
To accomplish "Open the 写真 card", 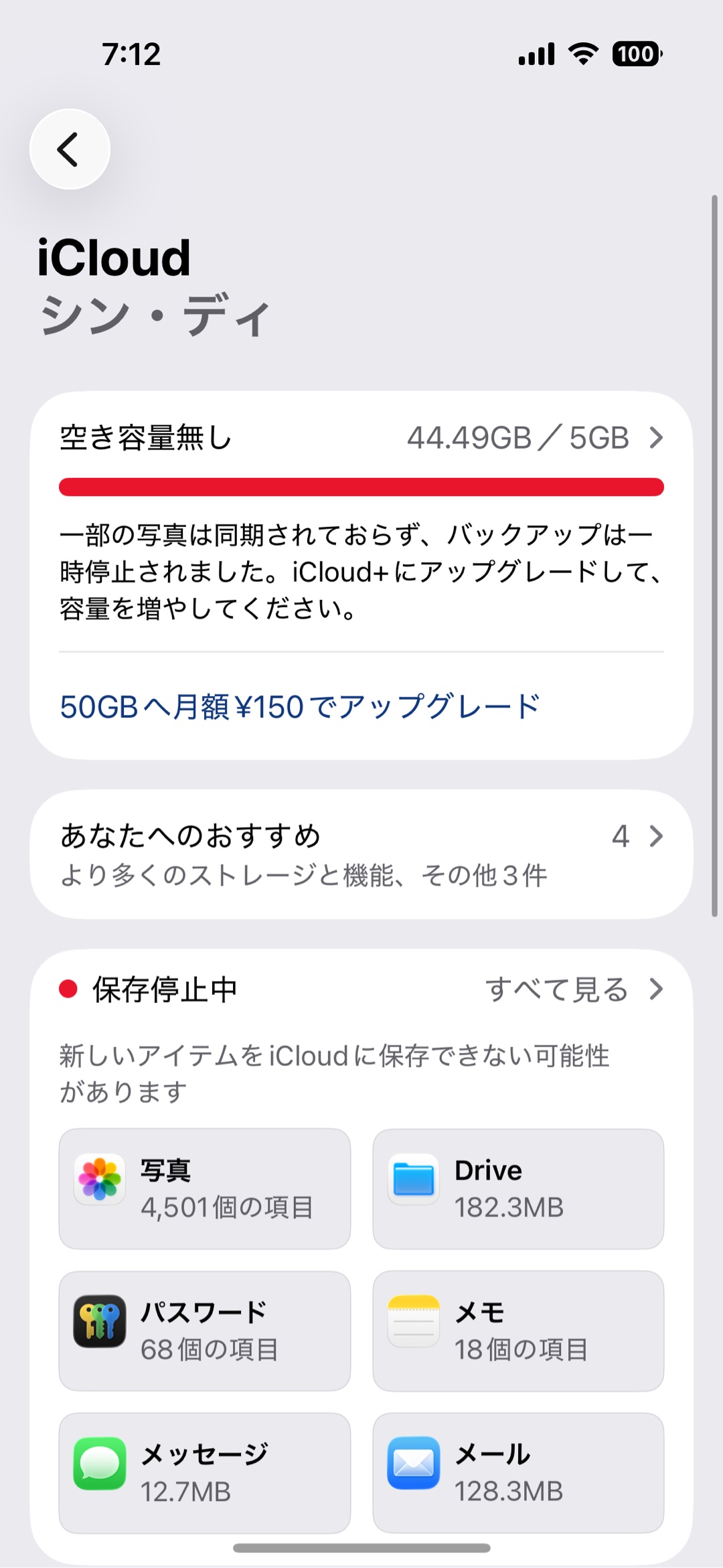I will 205,1188.
